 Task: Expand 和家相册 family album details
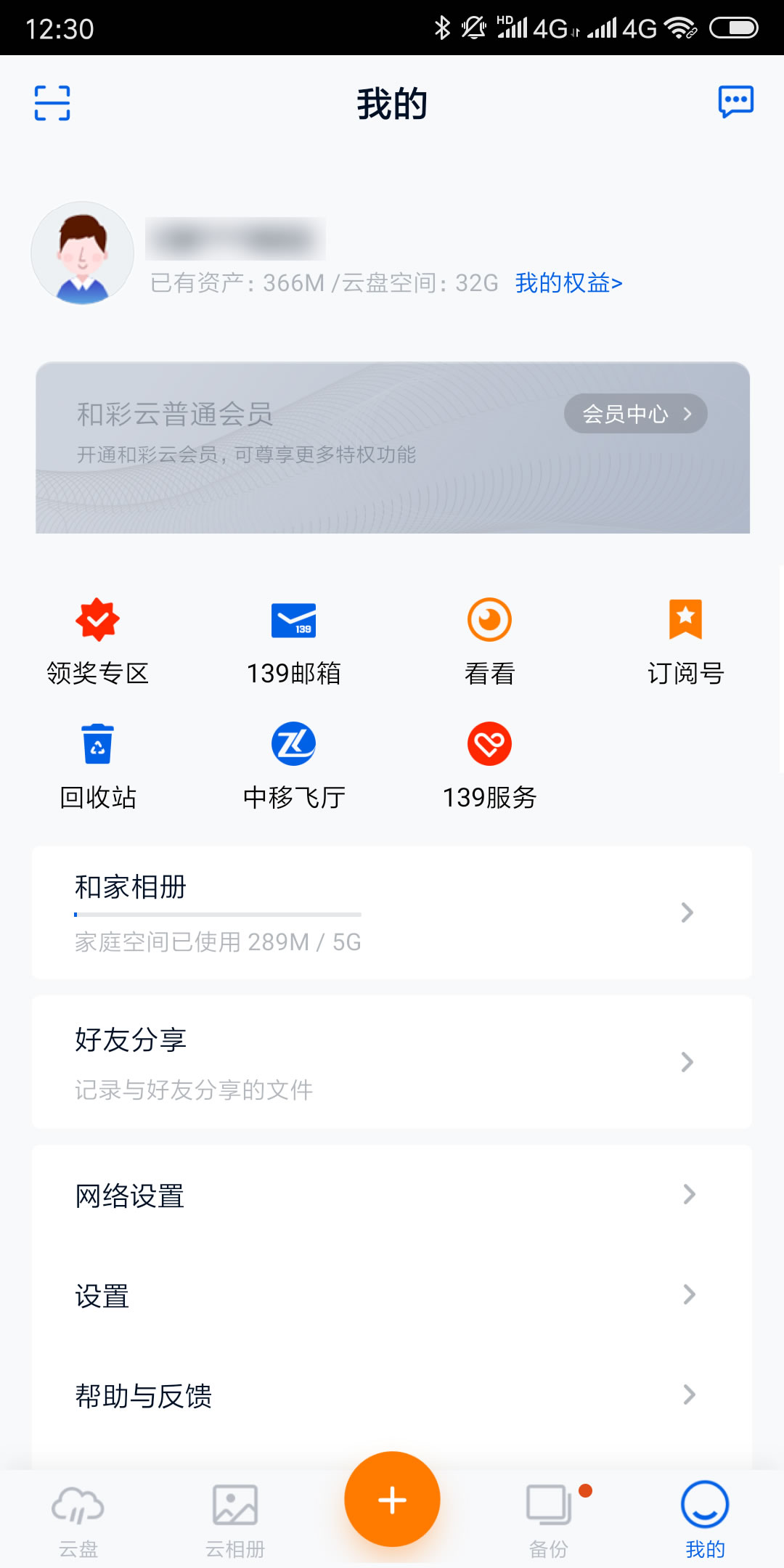(392, 912)
